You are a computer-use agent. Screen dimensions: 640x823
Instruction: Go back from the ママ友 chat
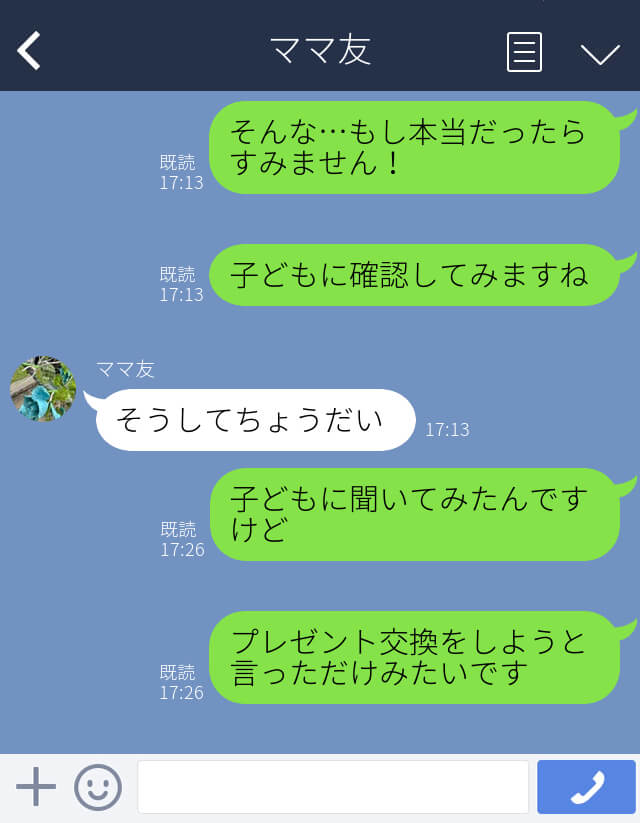click(x=30, y=51)
